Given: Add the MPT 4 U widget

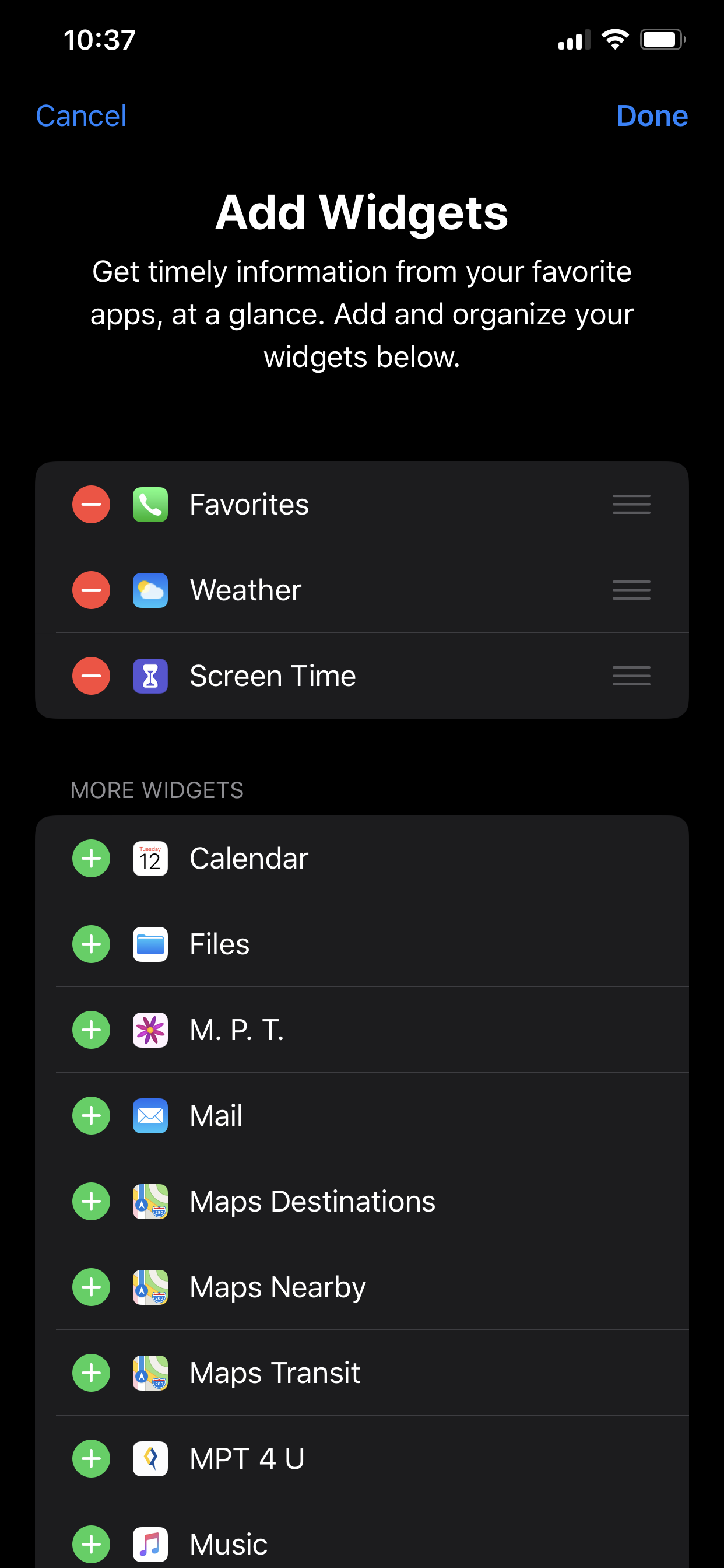Looking at the screenshot, I should click(92, 1459).
